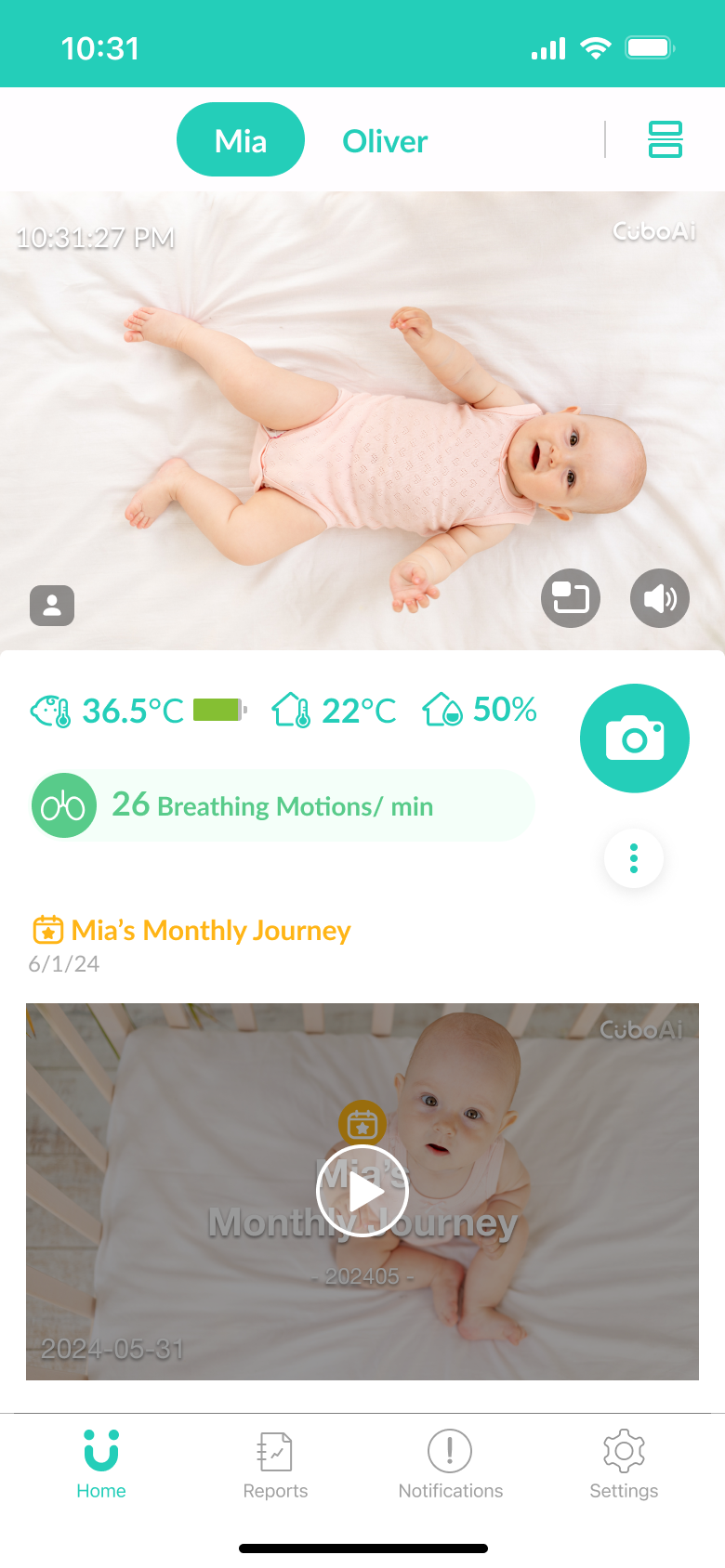
Task: Select the Mia camera tab
Action: tap(241, 140)
